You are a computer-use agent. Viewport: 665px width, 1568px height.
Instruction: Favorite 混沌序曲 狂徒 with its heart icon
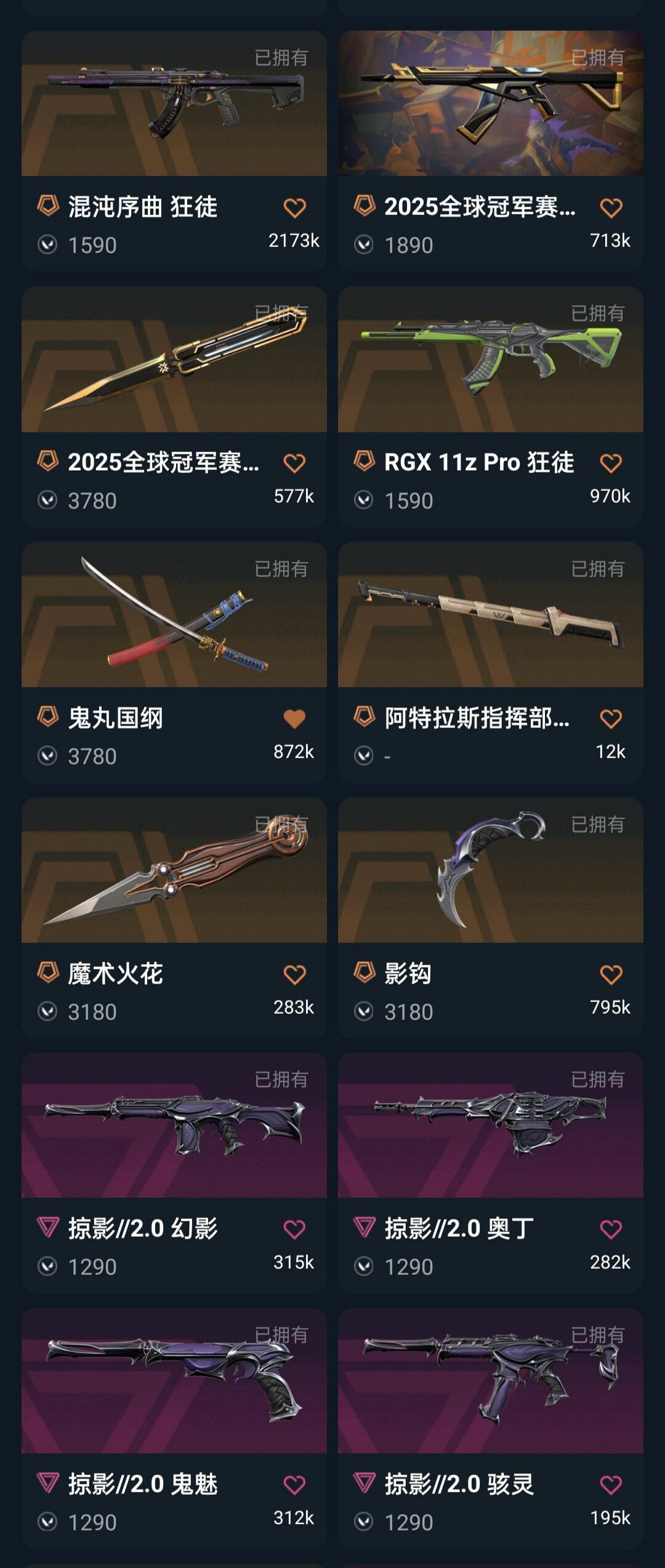point(294,208)
